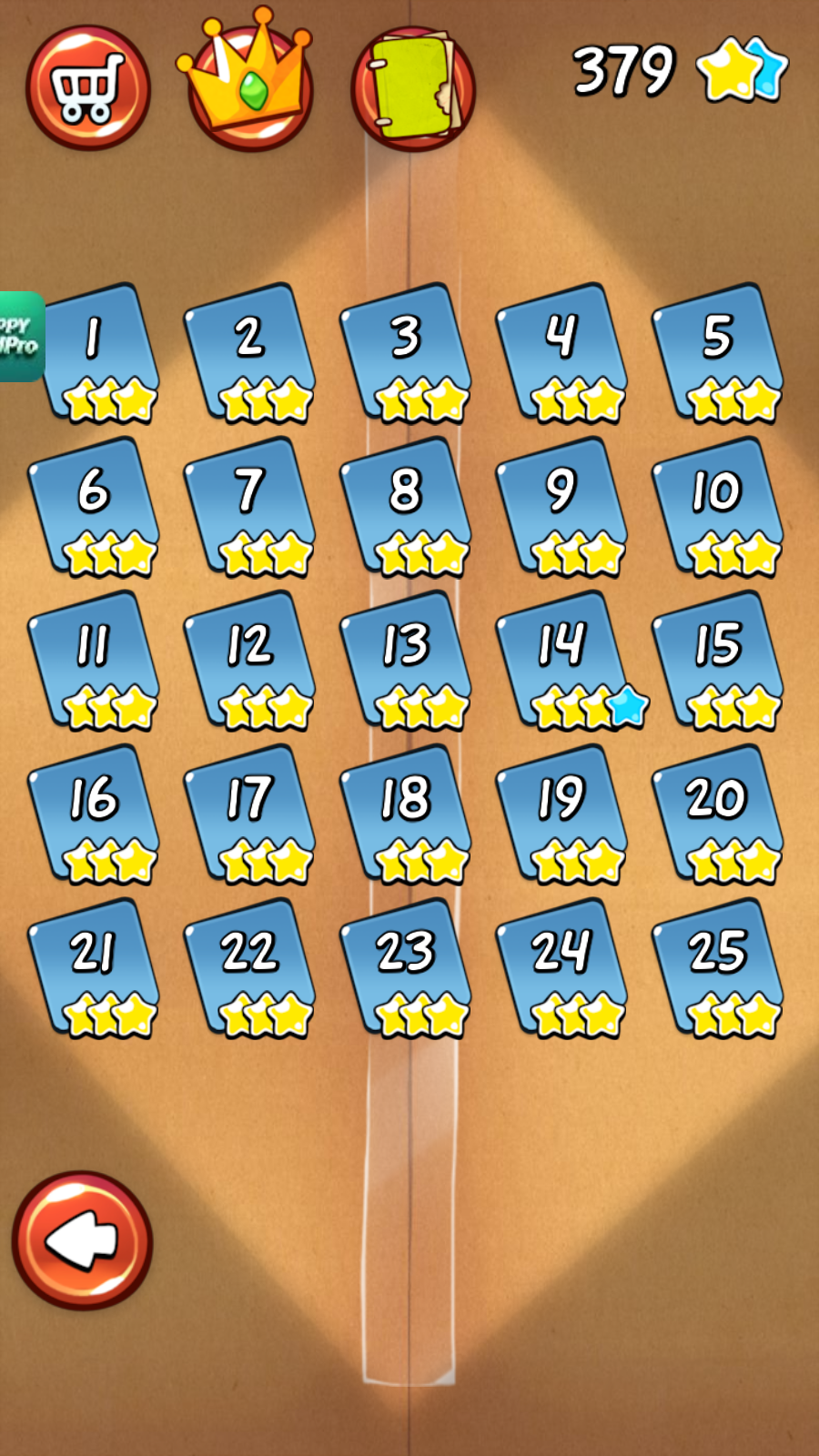Open level 7
Image resolution: width=819 pixels, height=1456 pixels.
click(250, 507)
